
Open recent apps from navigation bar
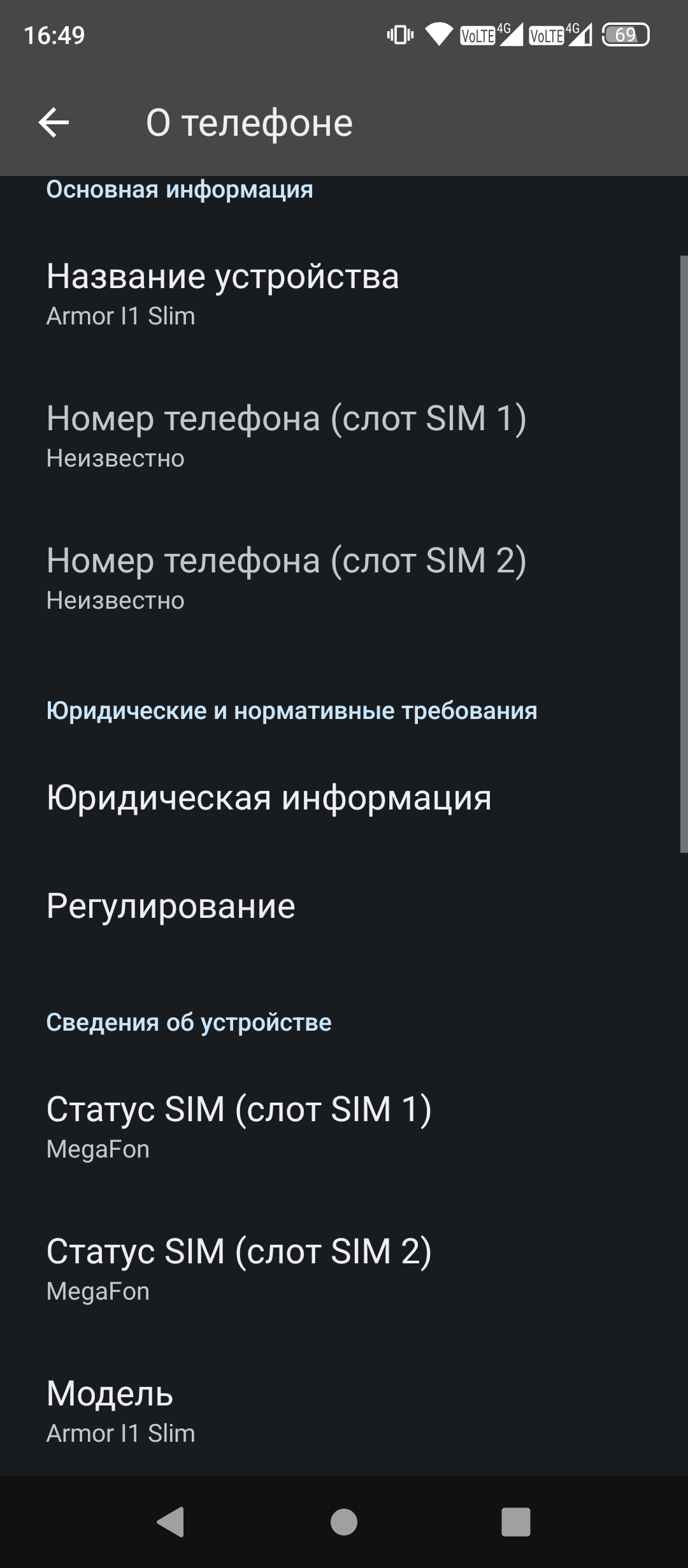516,1522
